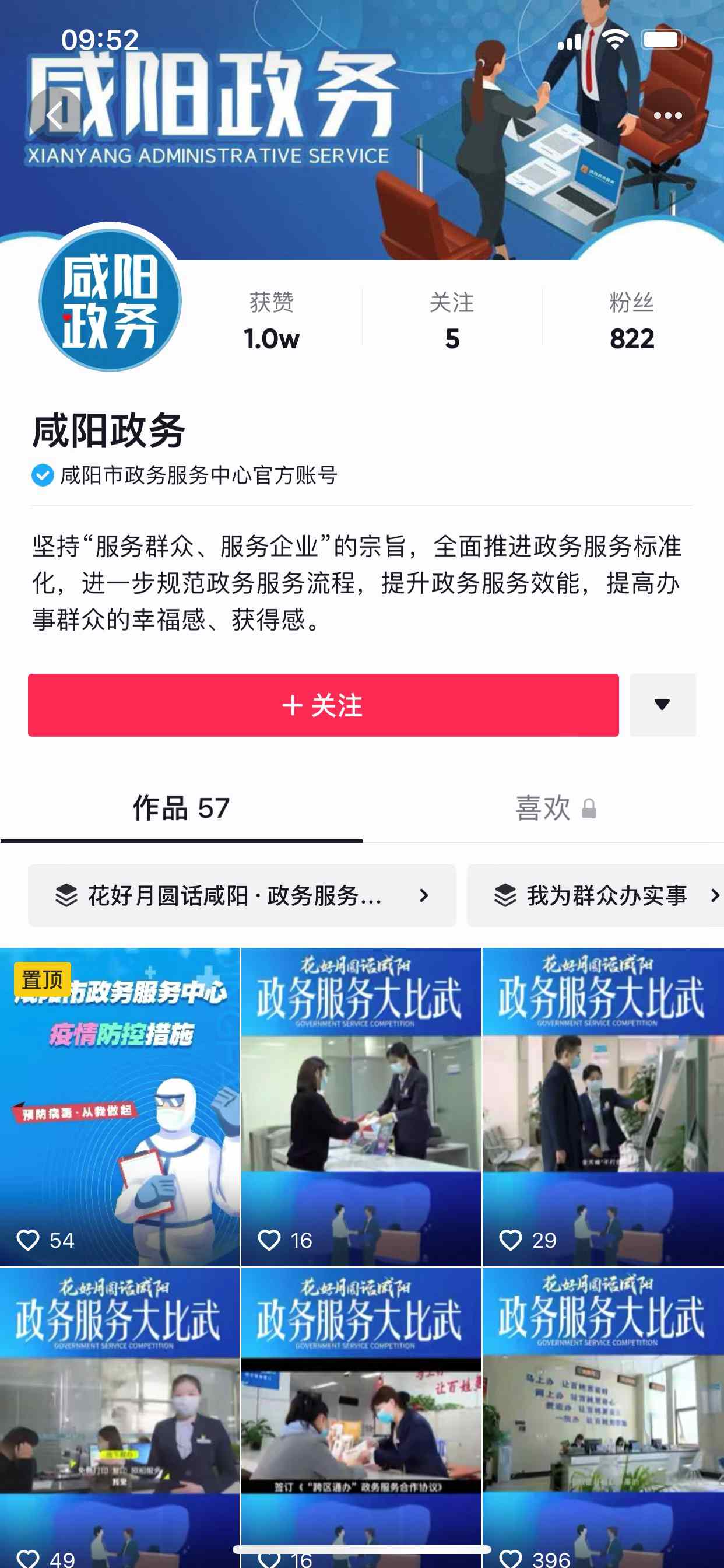Open the 跨区通办 agreement signing video
The image size is (724, 1568).
click(x=361, y=1418)
